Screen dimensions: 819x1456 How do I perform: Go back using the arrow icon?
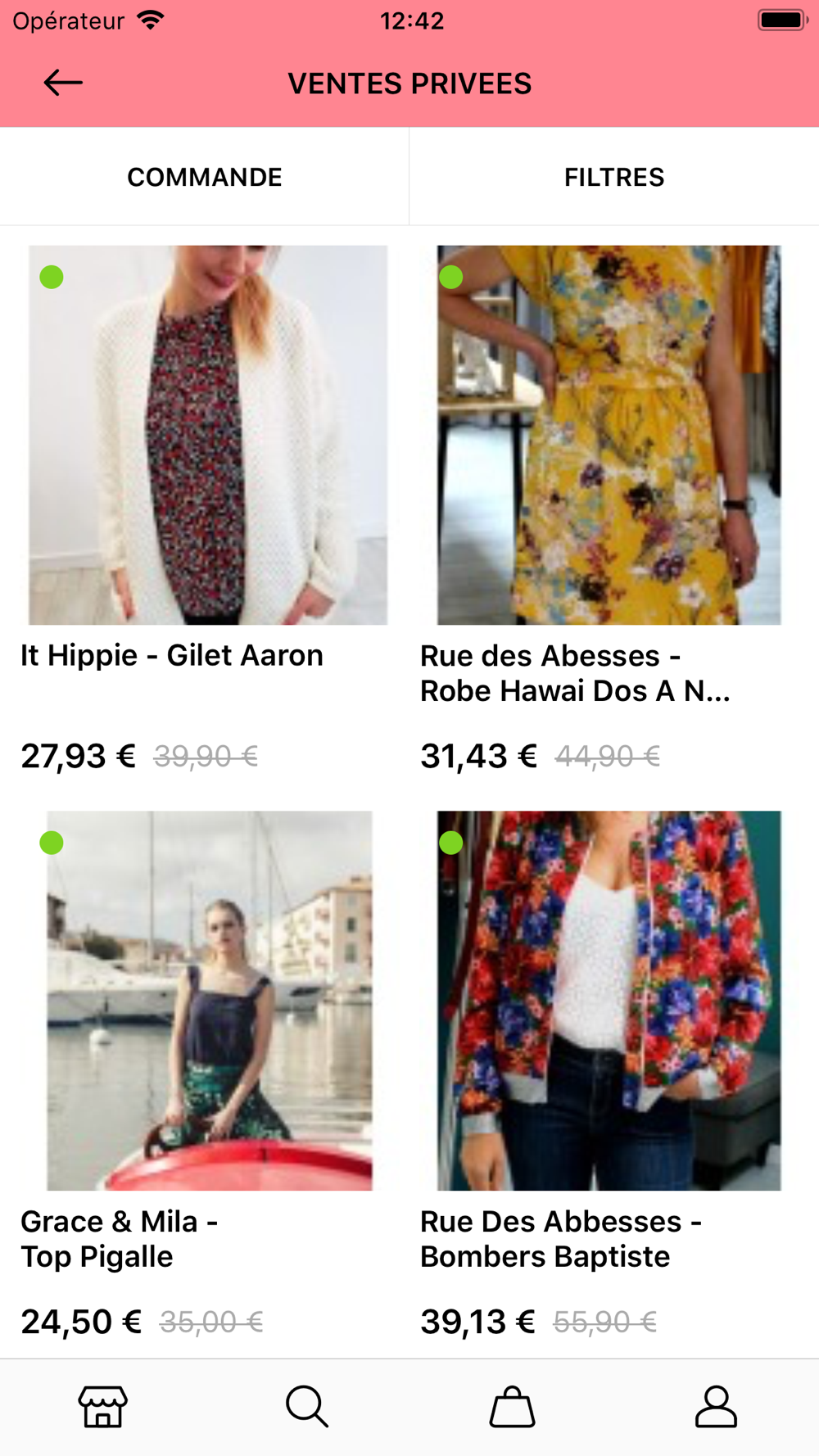63,83
